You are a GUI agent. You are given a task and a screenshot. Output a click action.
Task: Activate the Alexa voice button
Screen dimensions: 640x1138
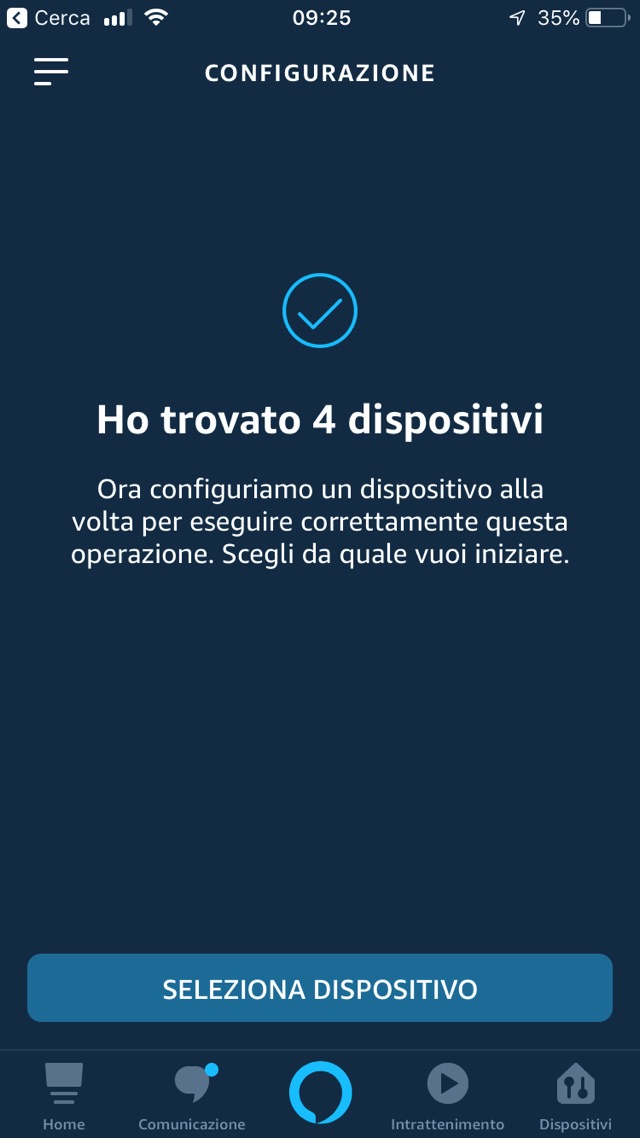[320, 1093]
